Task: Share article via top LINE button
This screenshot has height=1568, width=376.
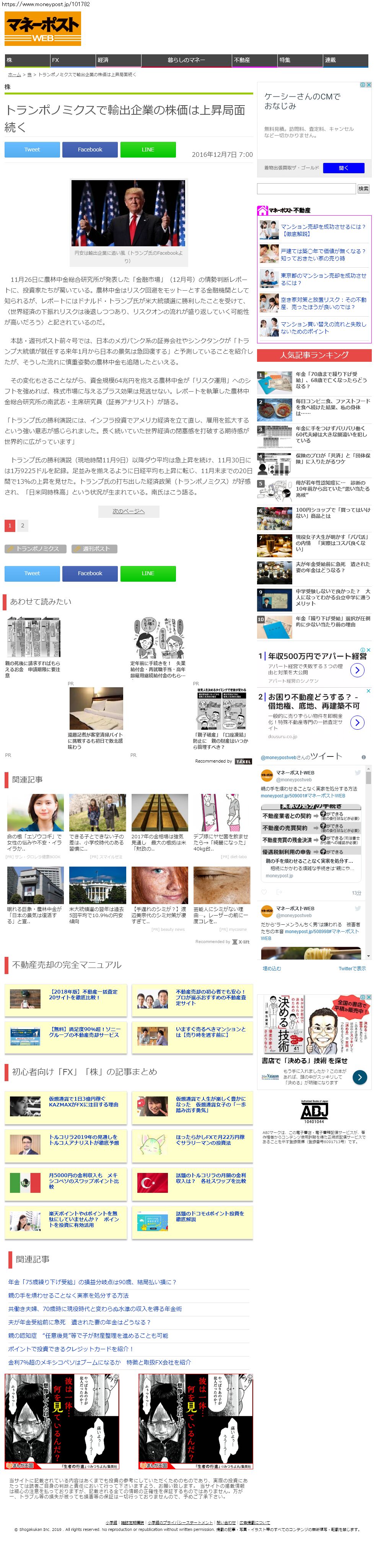Action: tap(148, 150)
